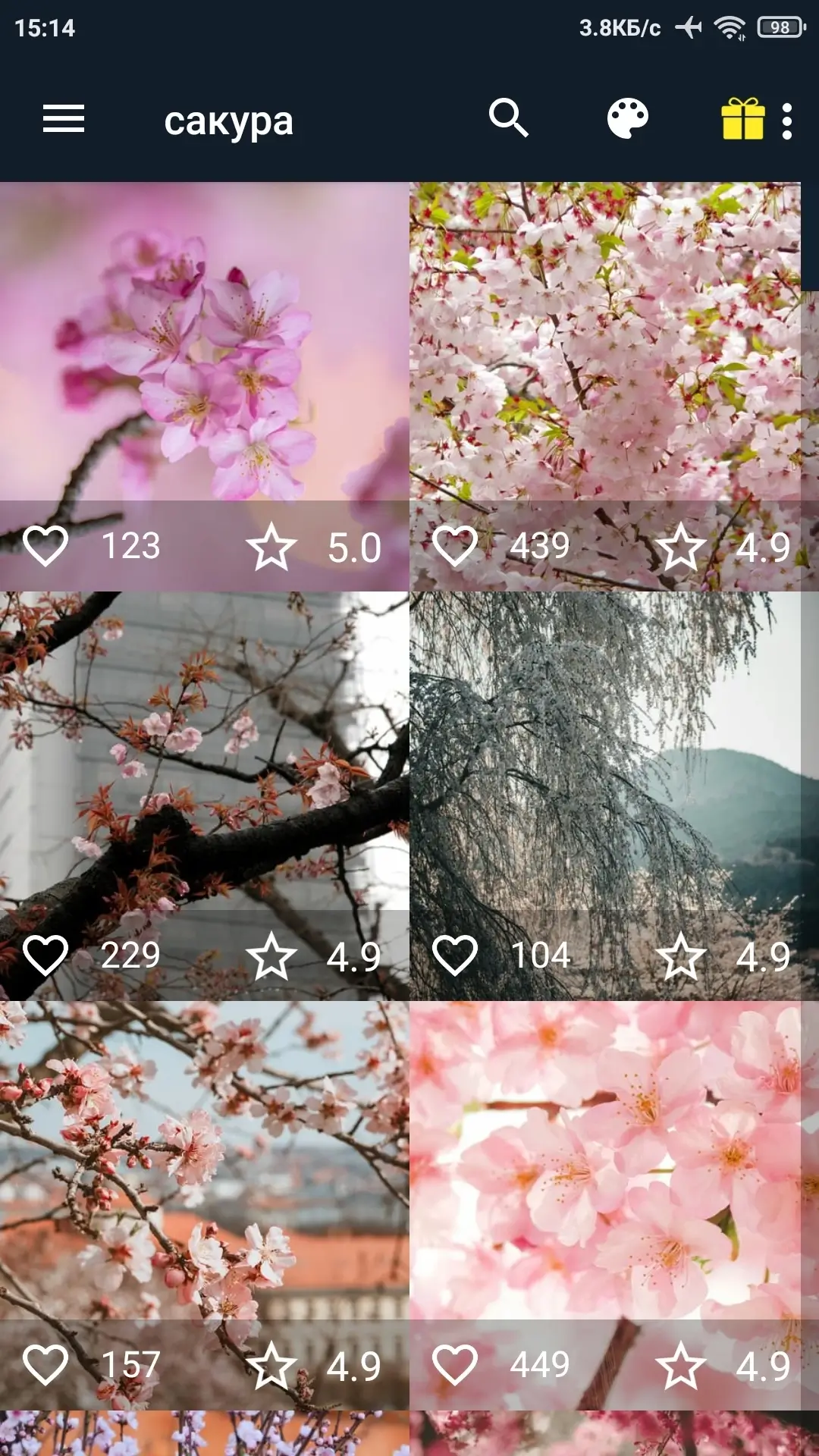819x1456 pixels.
Task: Open the wallpaper with 229 likes
Action: [x=205, y=751]
